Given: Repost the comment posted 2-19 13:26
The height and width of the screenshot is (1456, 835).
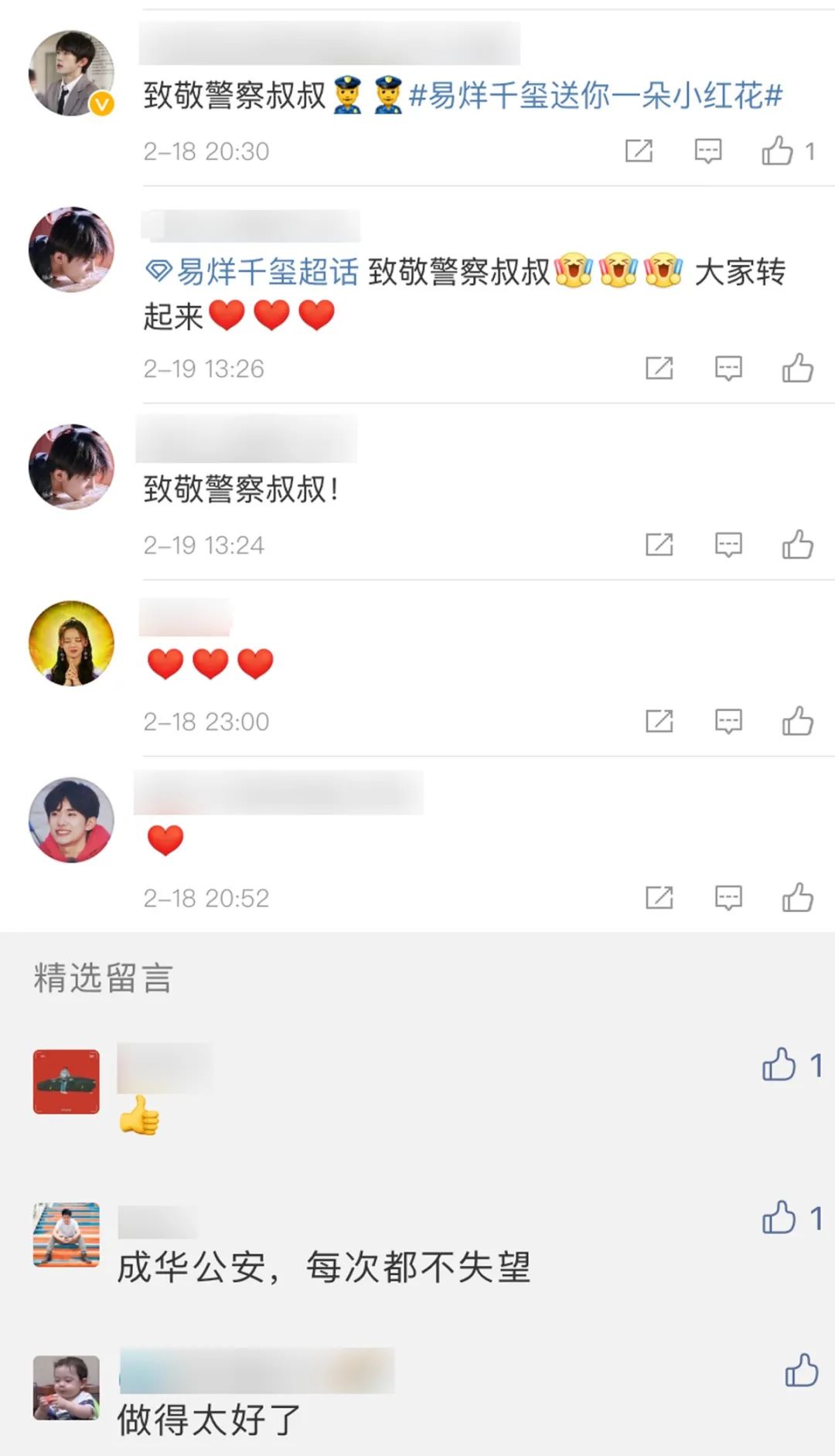Looking at the screenshot, I should pyautogui.click(x=659, y=369).
